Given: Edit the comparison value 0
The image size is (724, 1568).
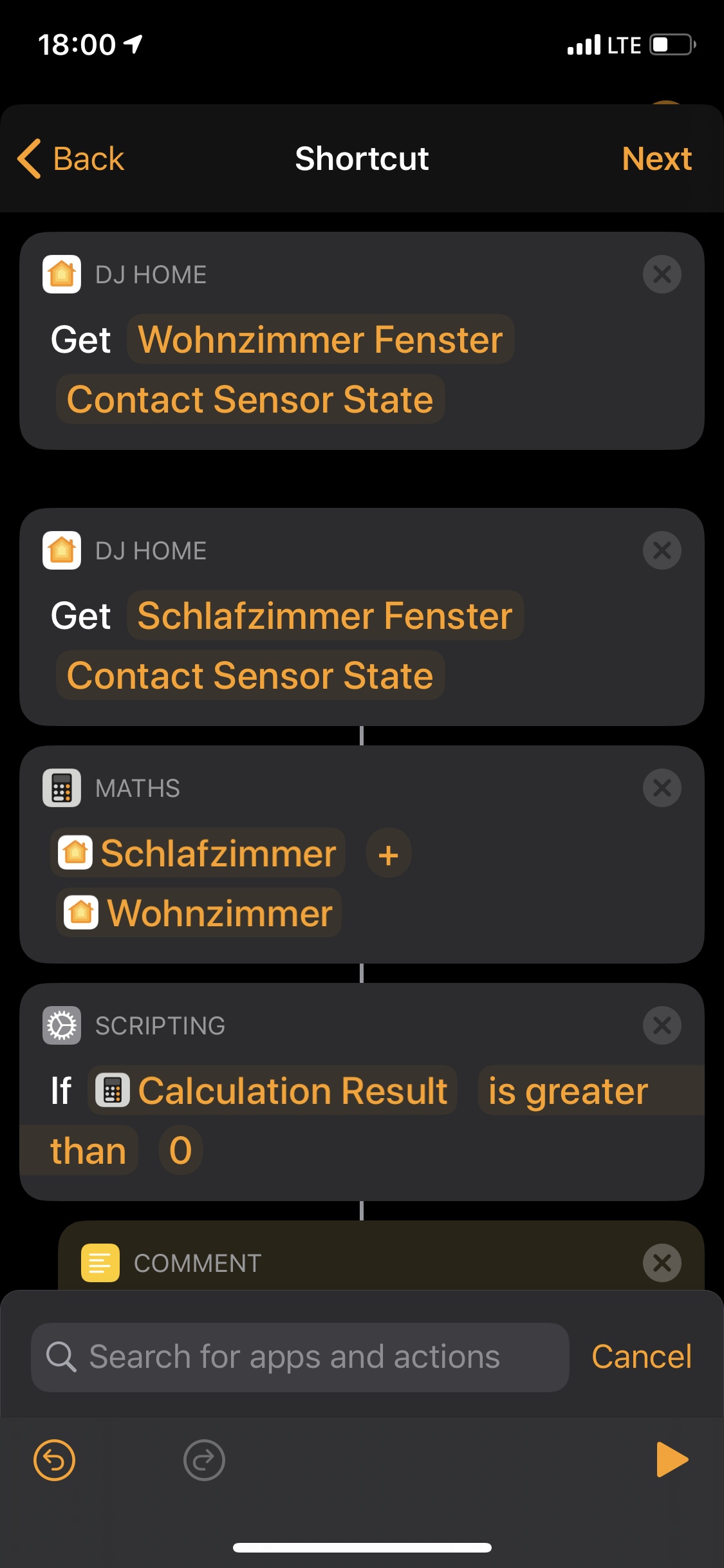Looking at the screenshot, I should click(x=180, y=1151).
